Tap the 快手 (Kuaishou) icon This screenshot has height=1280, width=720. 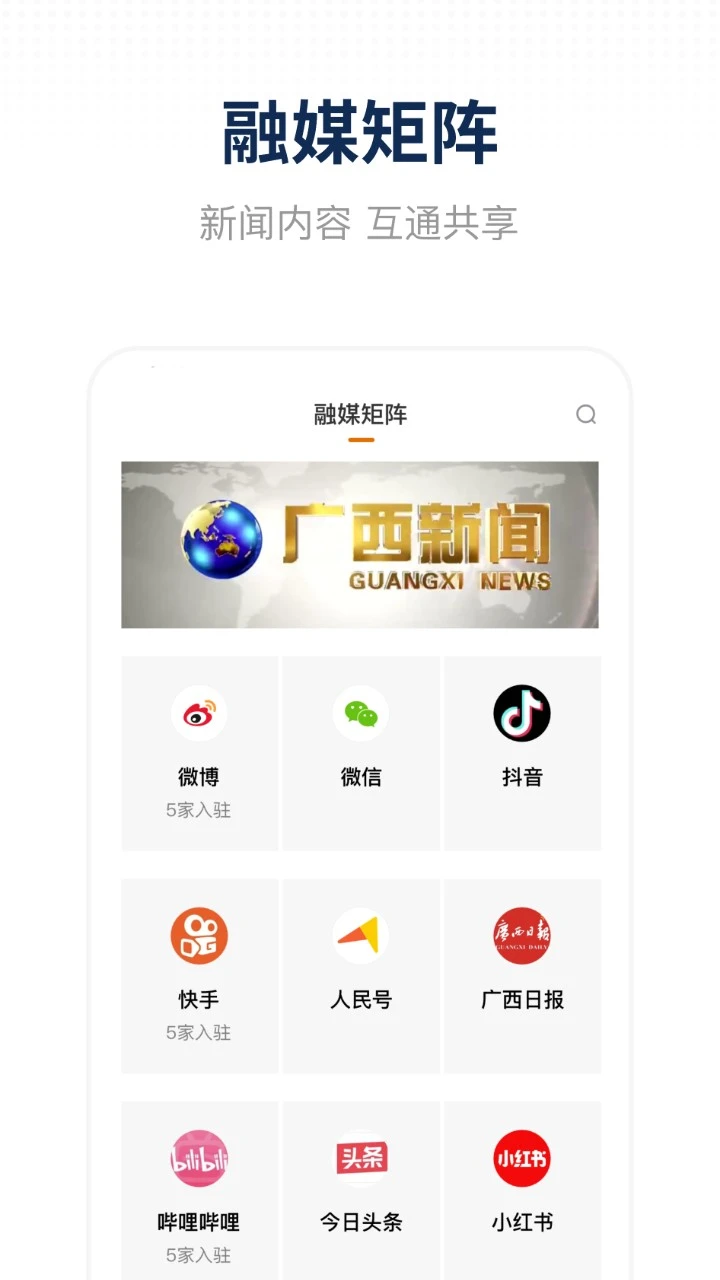[199, 935]
